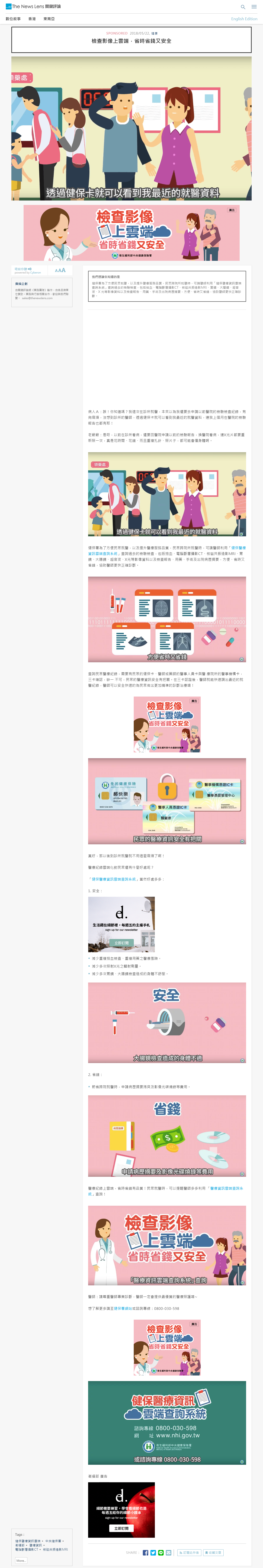Open the 檢查影像上雲端 pink banner ad
Image resolution: width=263 pixels, height=1568 pixels.
point(131,233)
